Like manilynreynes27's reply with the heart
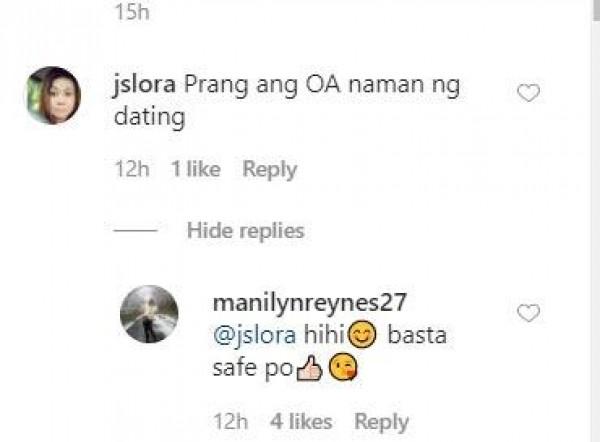600x442 pixels. click(x=527, y=314)
